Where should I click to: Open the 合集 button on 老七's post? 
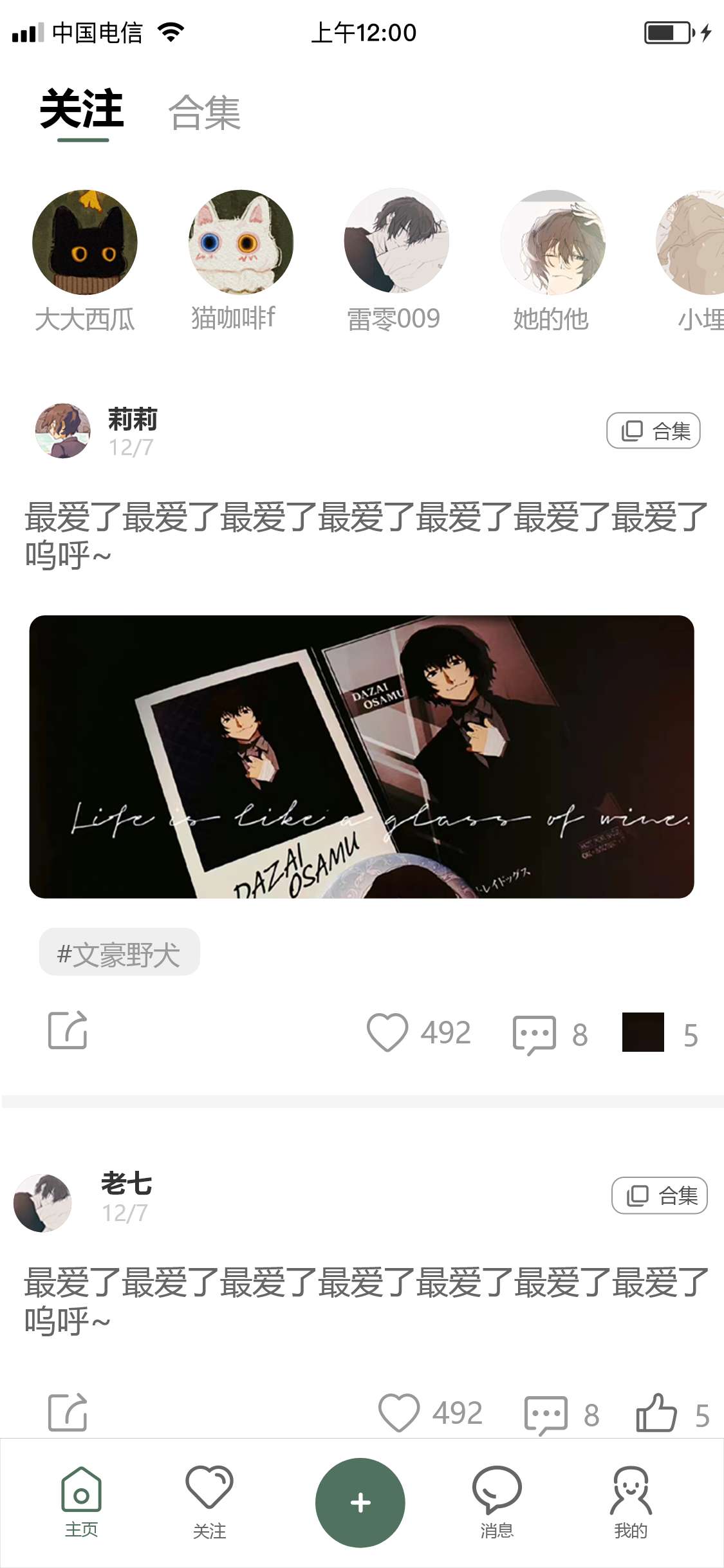click(x=659, y=1195)
